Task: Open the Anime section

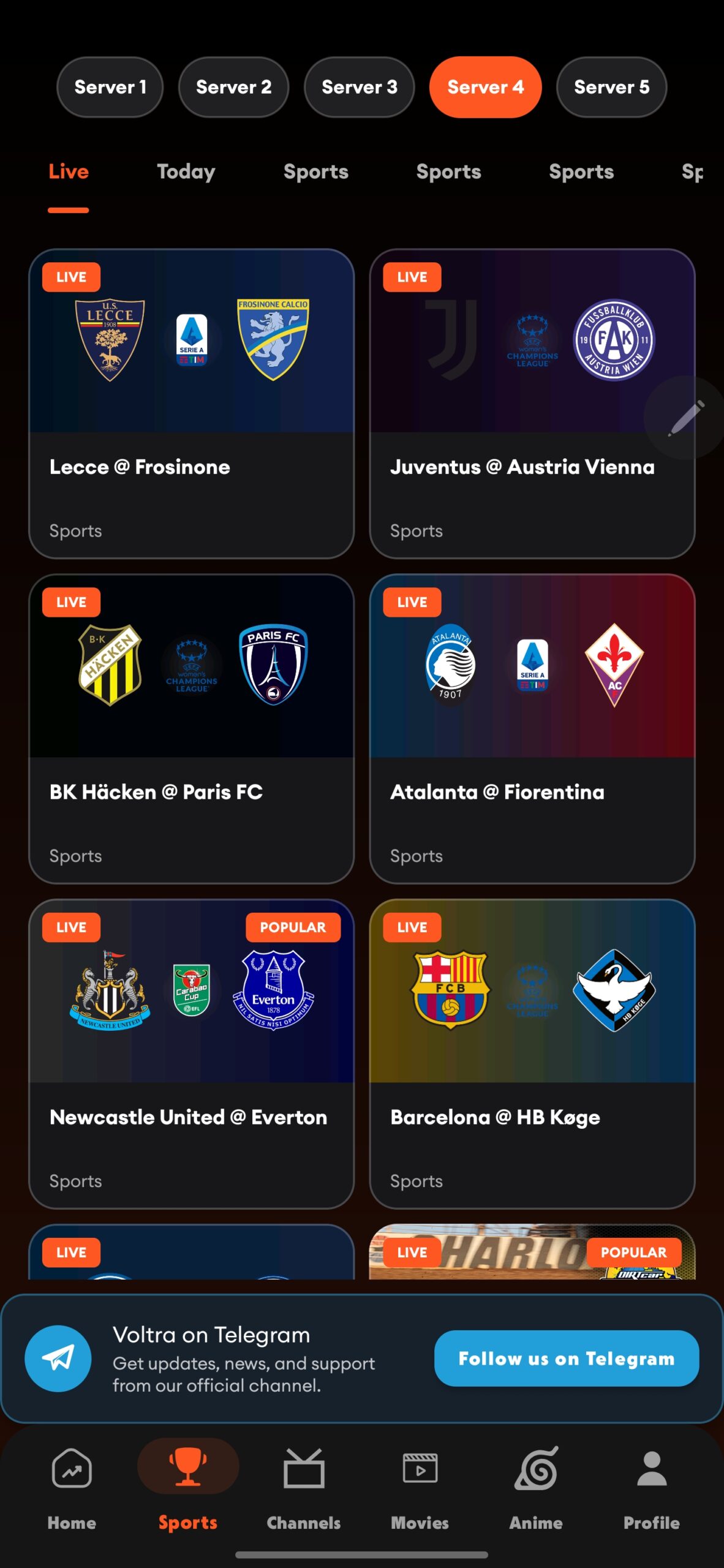Action: point(536,1488)
